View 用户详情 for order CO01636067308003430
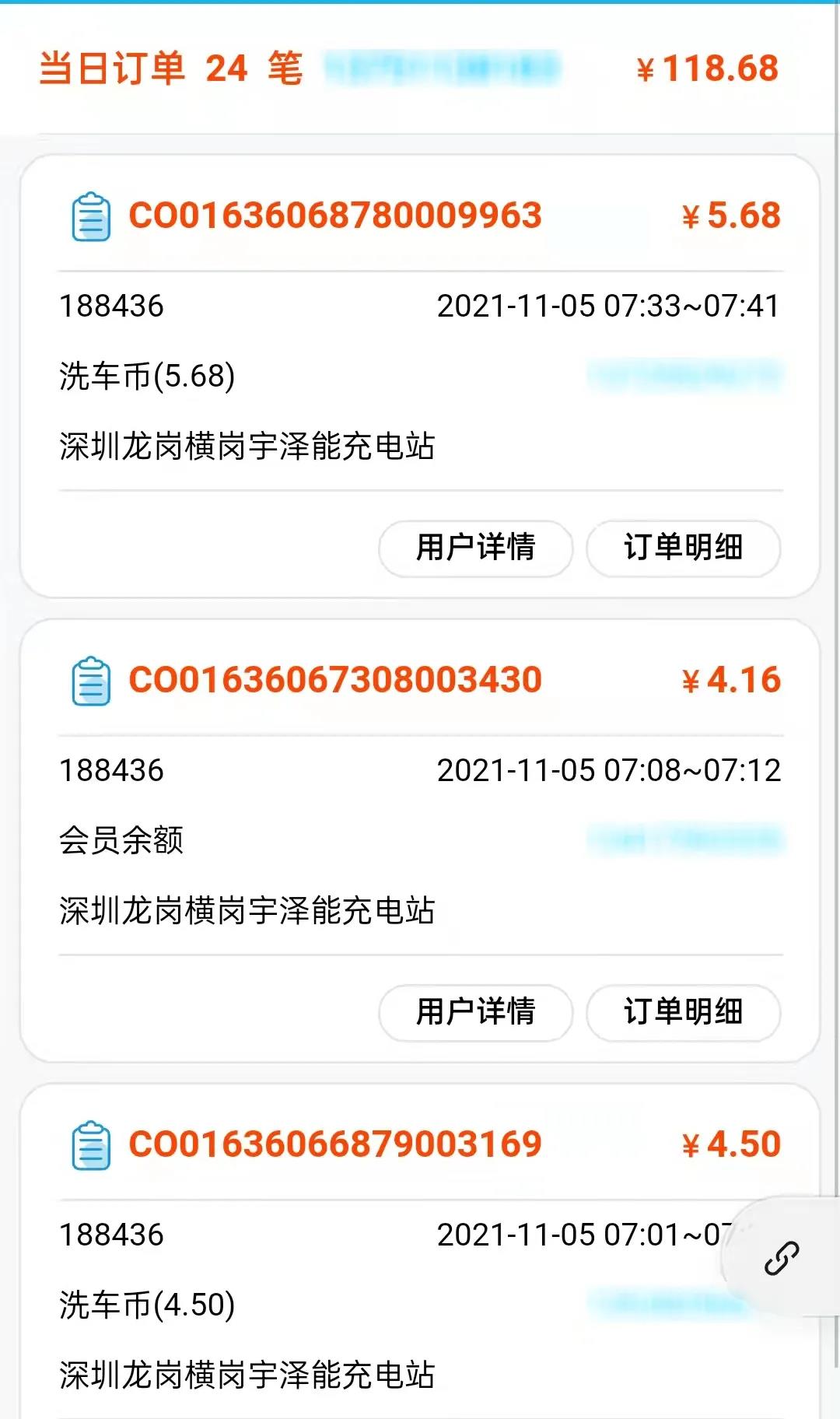This screenshot has height=1419, width=840. coord(475,1012)
